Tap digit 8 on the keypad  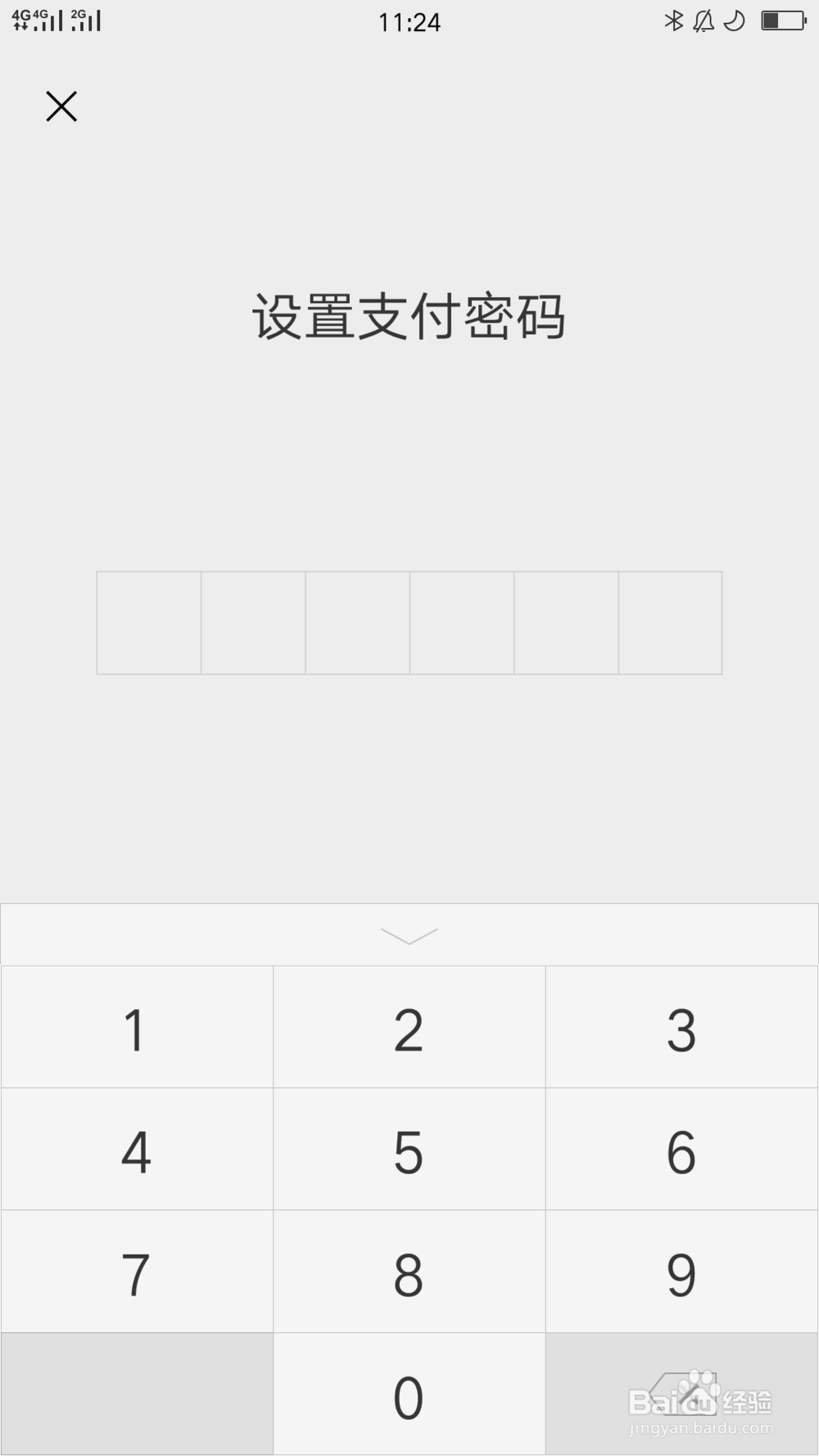click(409, 1272)
